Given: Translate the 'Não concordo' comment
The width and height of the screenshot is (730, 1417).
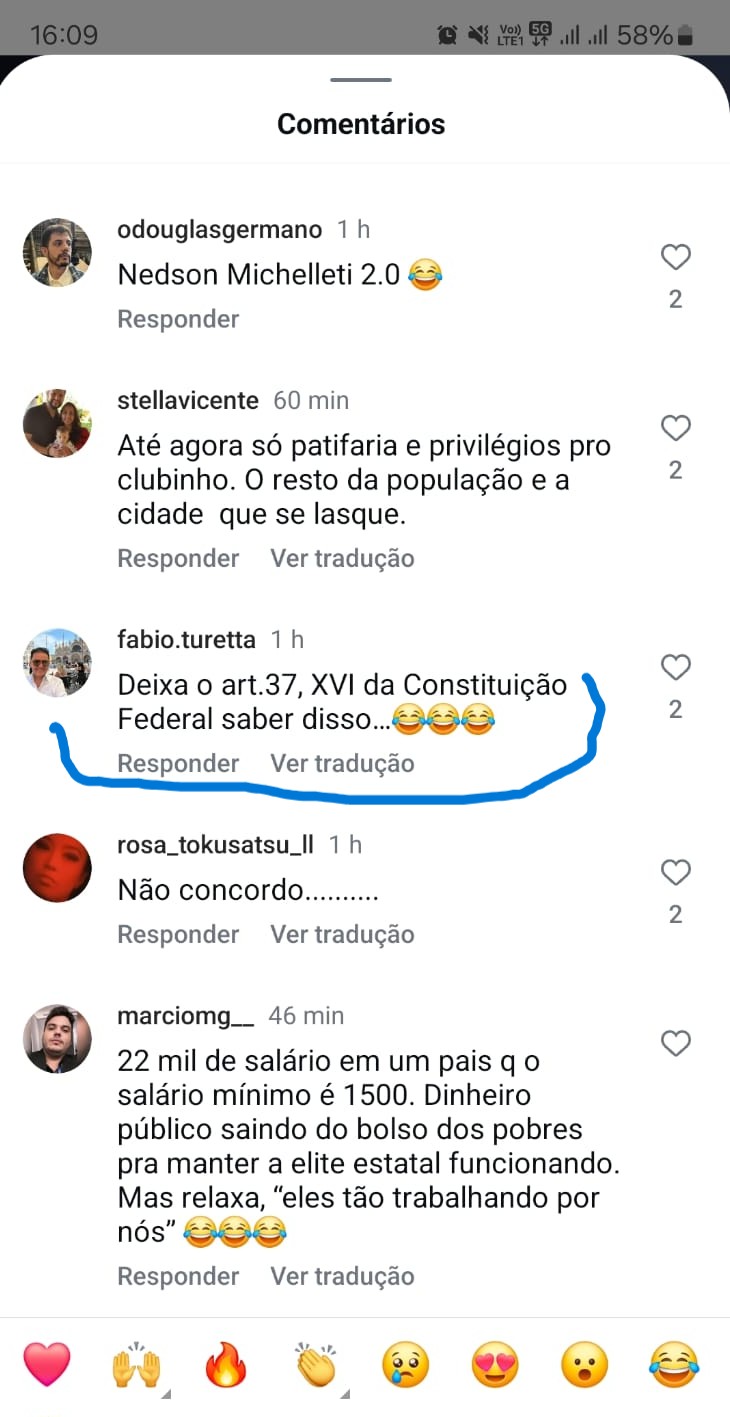Looking at the screenshot, I should tap(342, 934).
